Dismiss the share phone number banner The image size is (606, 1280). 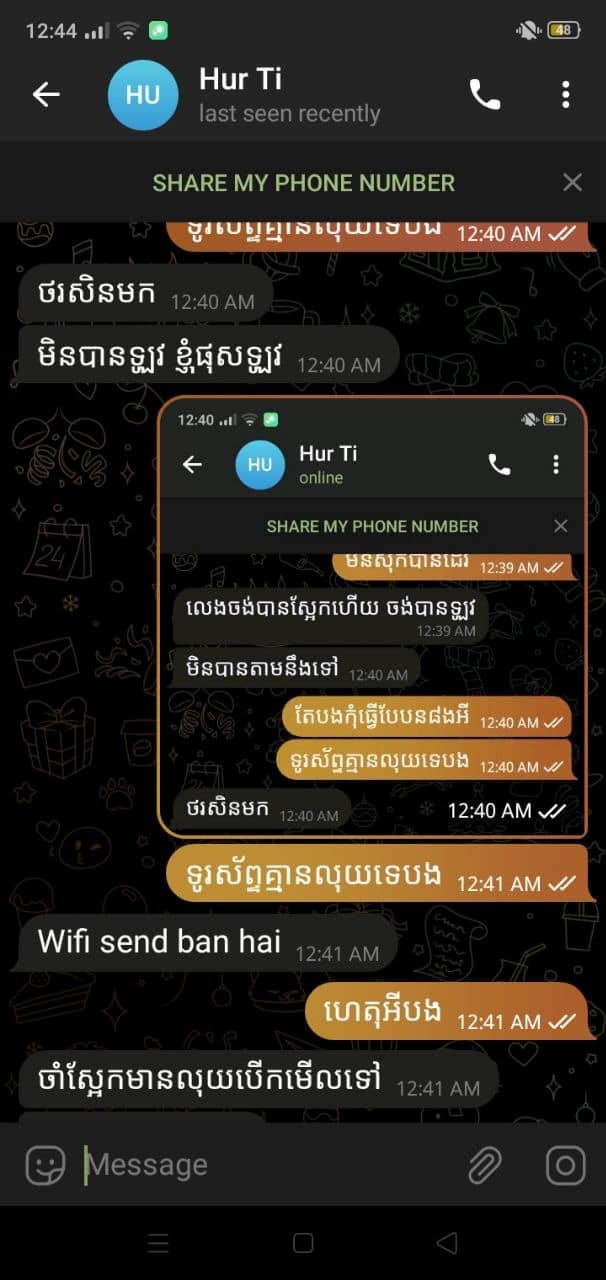pyautogui.click(x=572, y=182)
